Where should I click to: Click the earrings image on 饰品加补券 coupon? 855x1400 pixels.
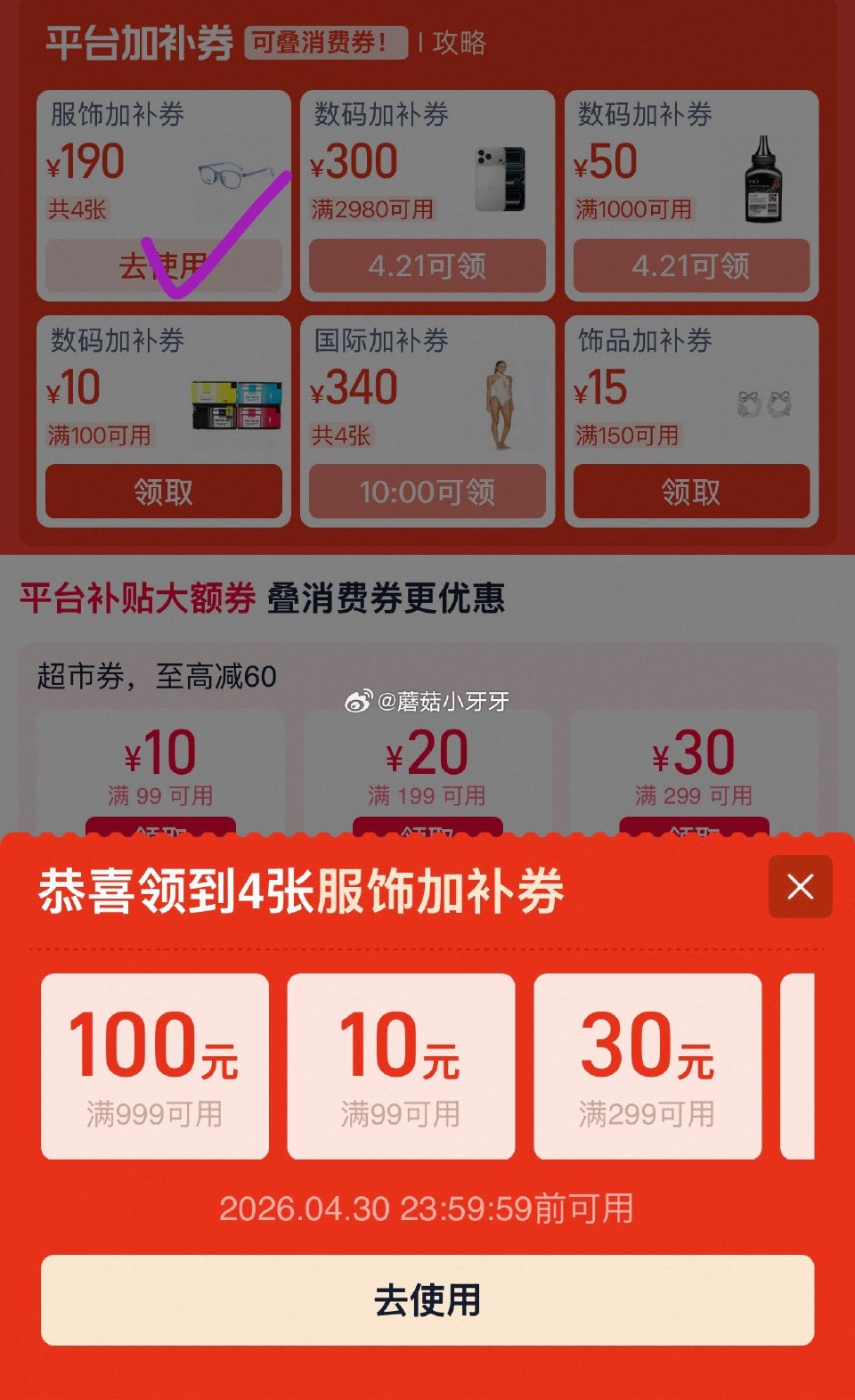pos(761,405)
